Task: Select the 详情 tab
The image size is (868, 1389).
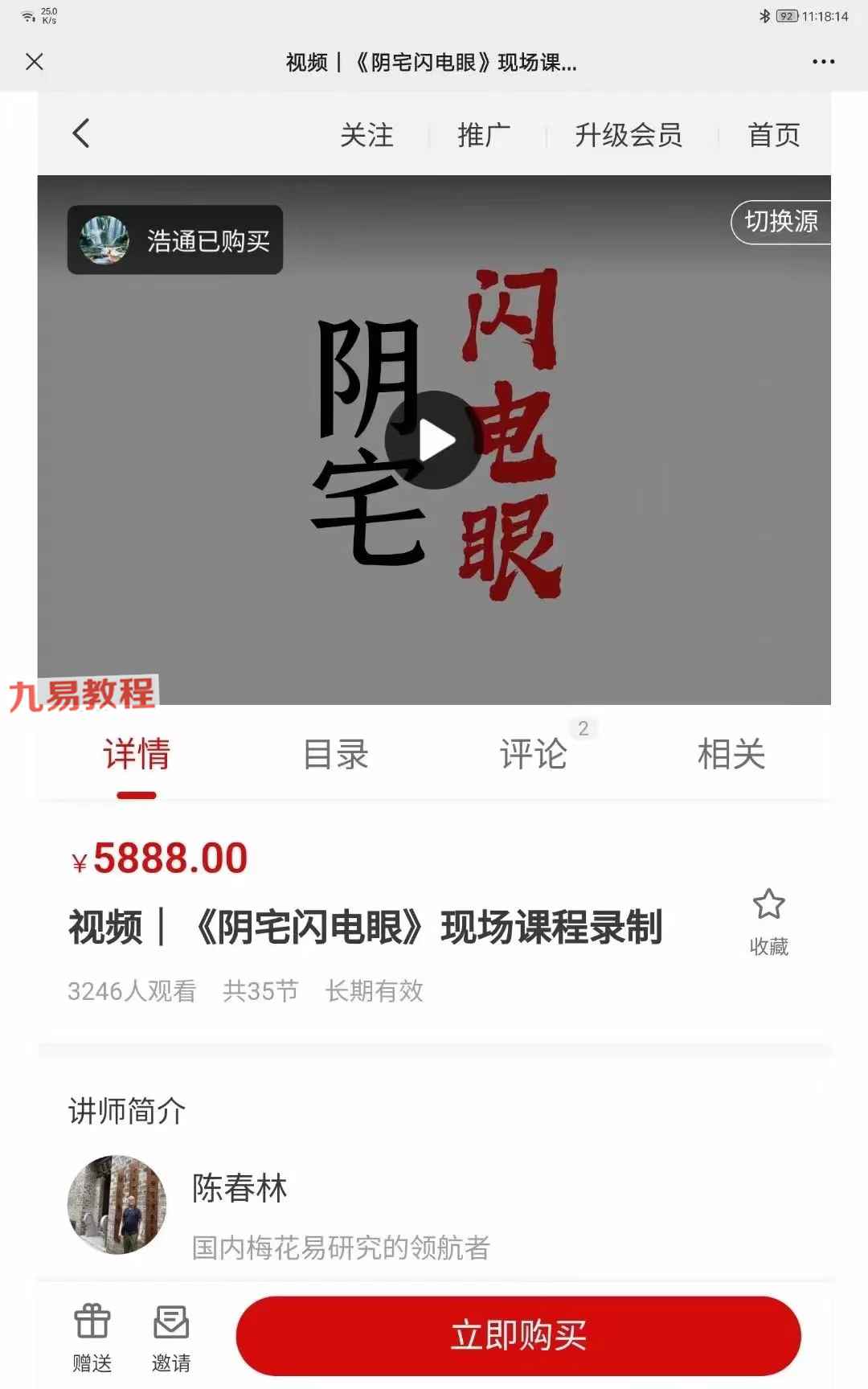Action: coord(137,754)
